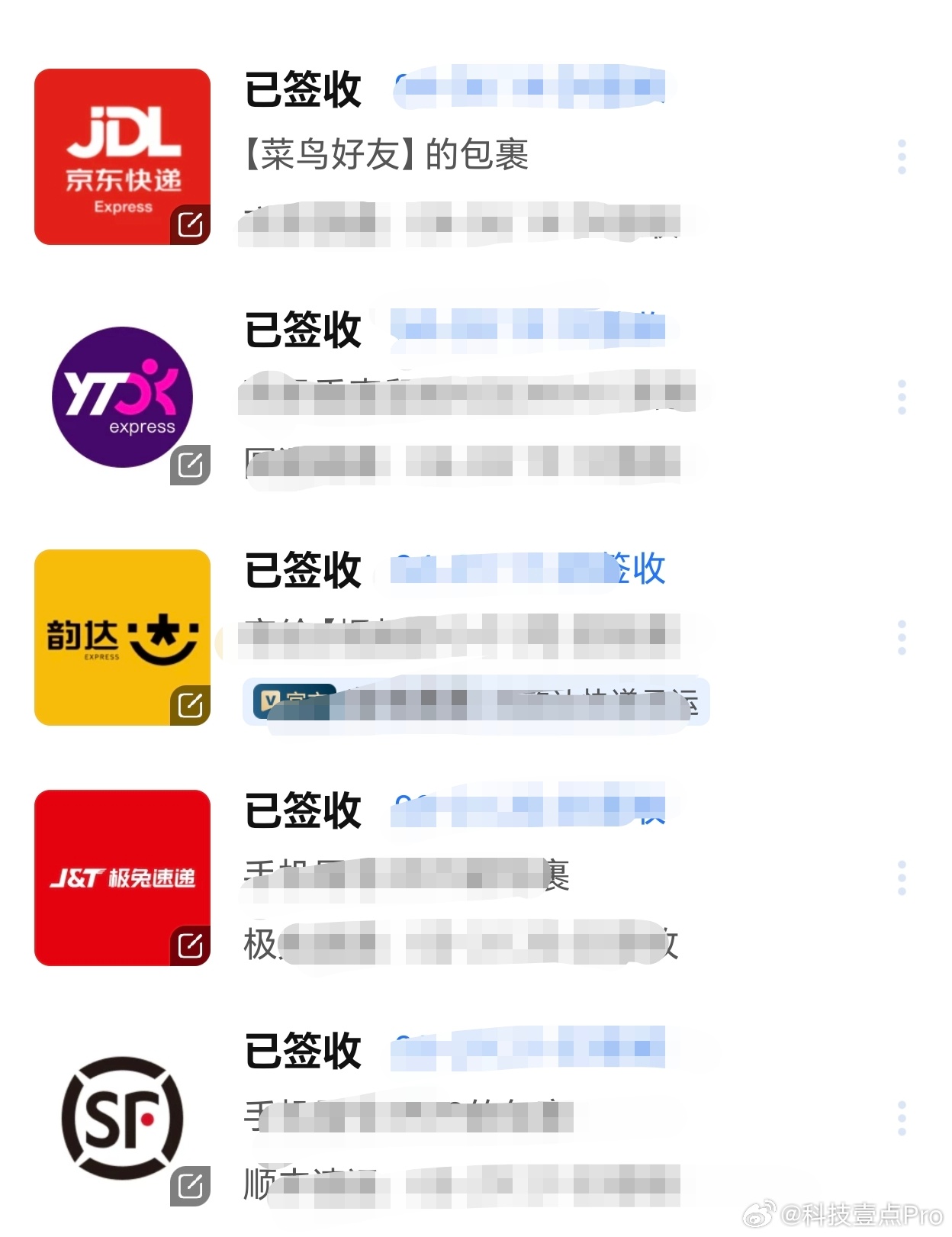Click the compose badge on the JDL logo

click(191, 224)
